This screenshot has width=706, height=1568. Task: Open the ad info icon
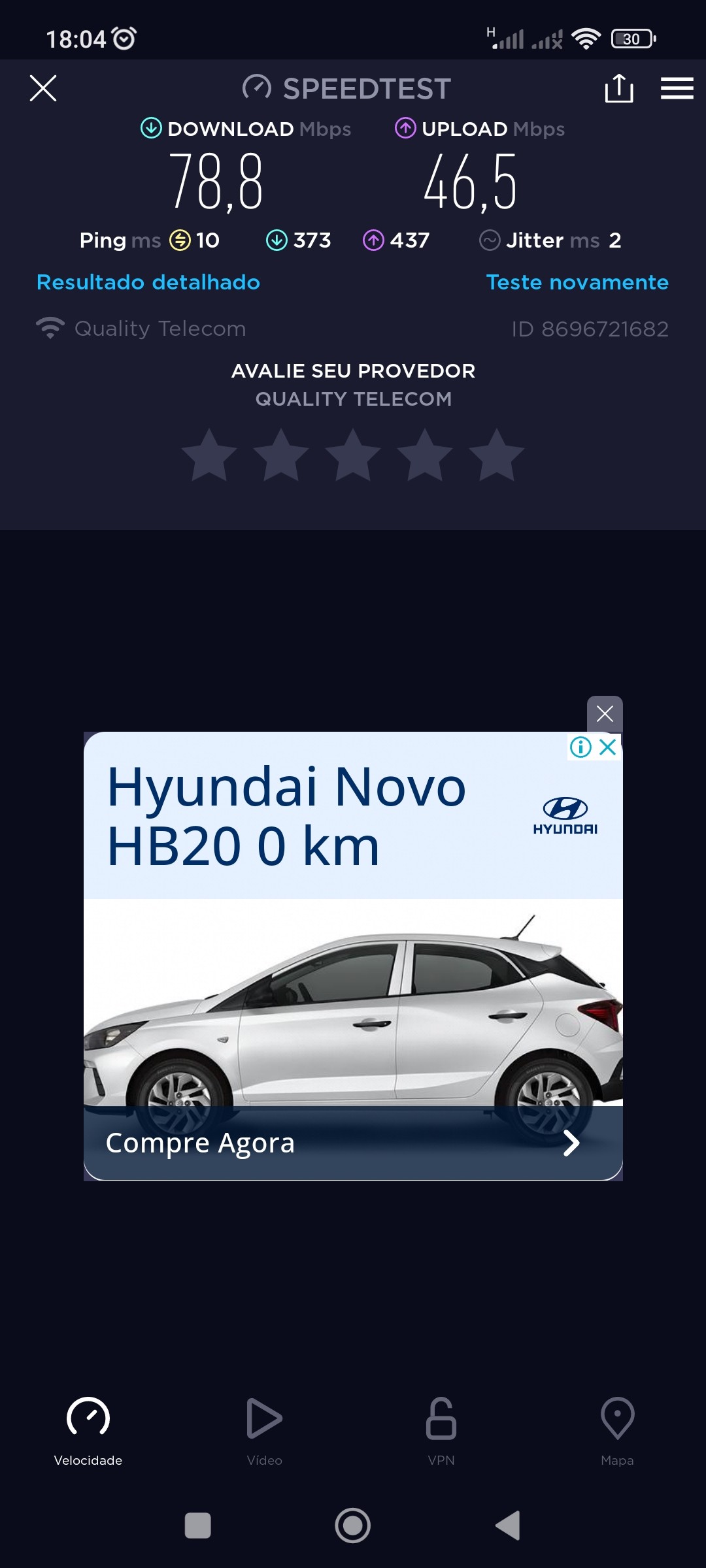580,747
